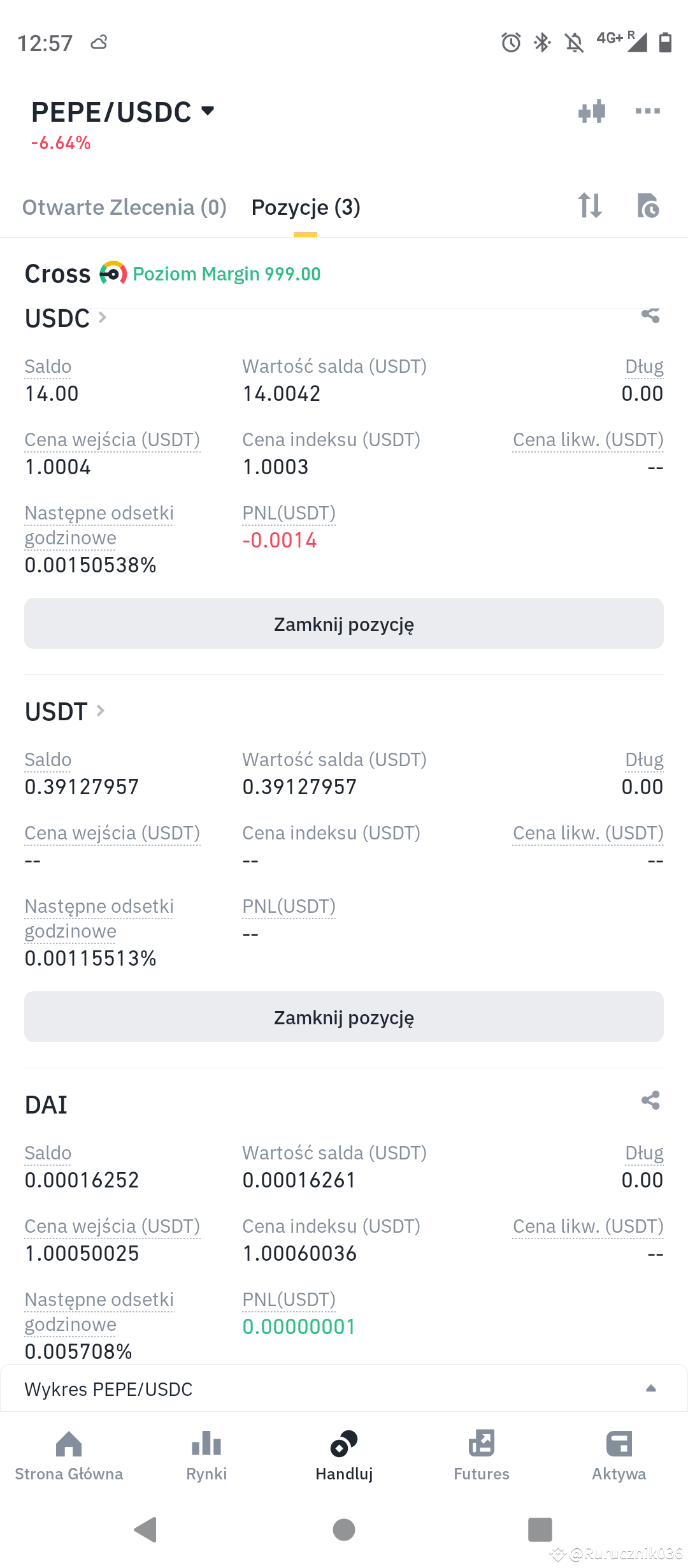Close the USDC position with Zamknij pozycję
This screenshot has width=688, height=1568.
pyautogui.click(x=343, y=623)
